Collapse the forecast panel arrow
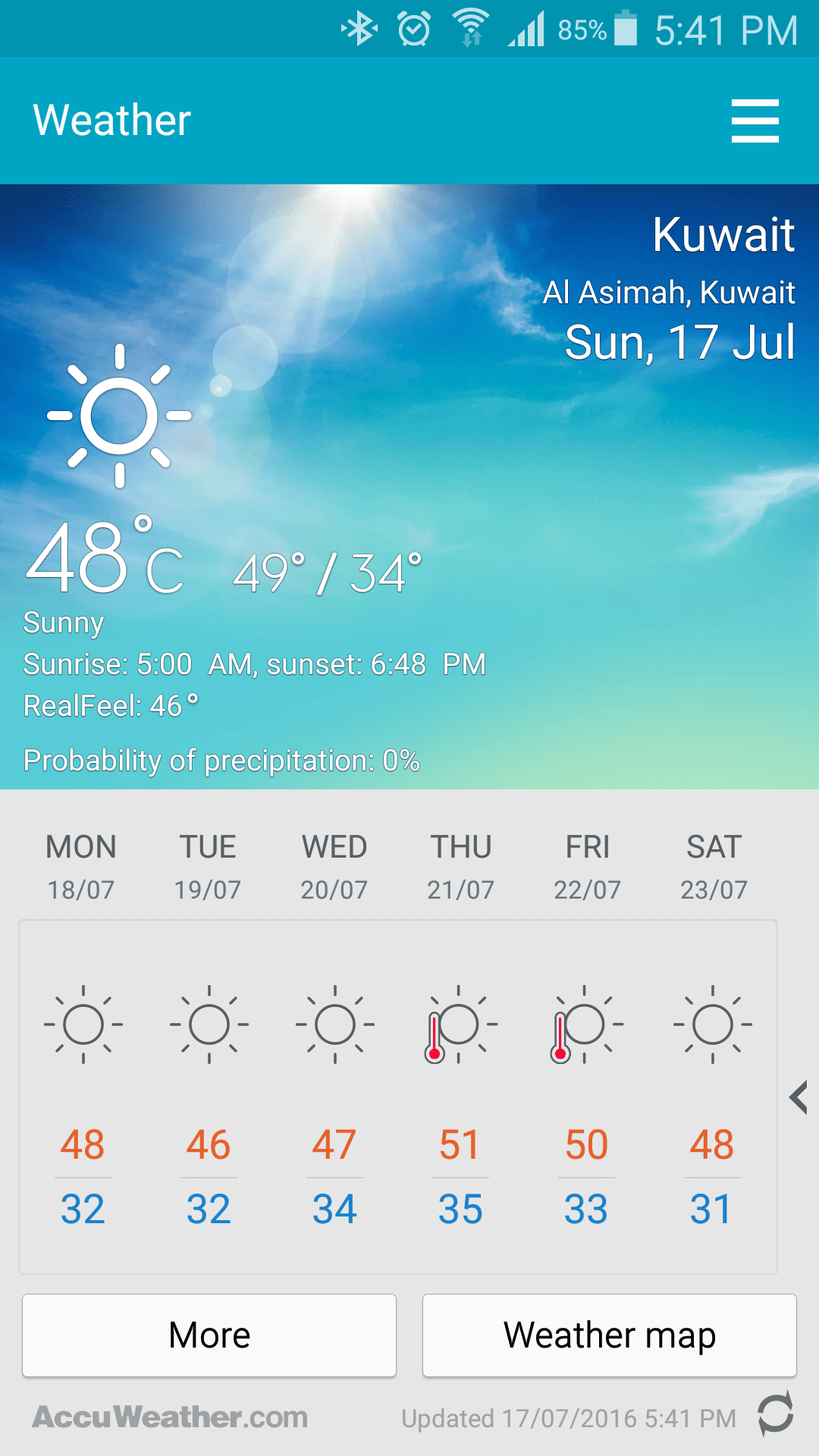 pos(798,1097)
